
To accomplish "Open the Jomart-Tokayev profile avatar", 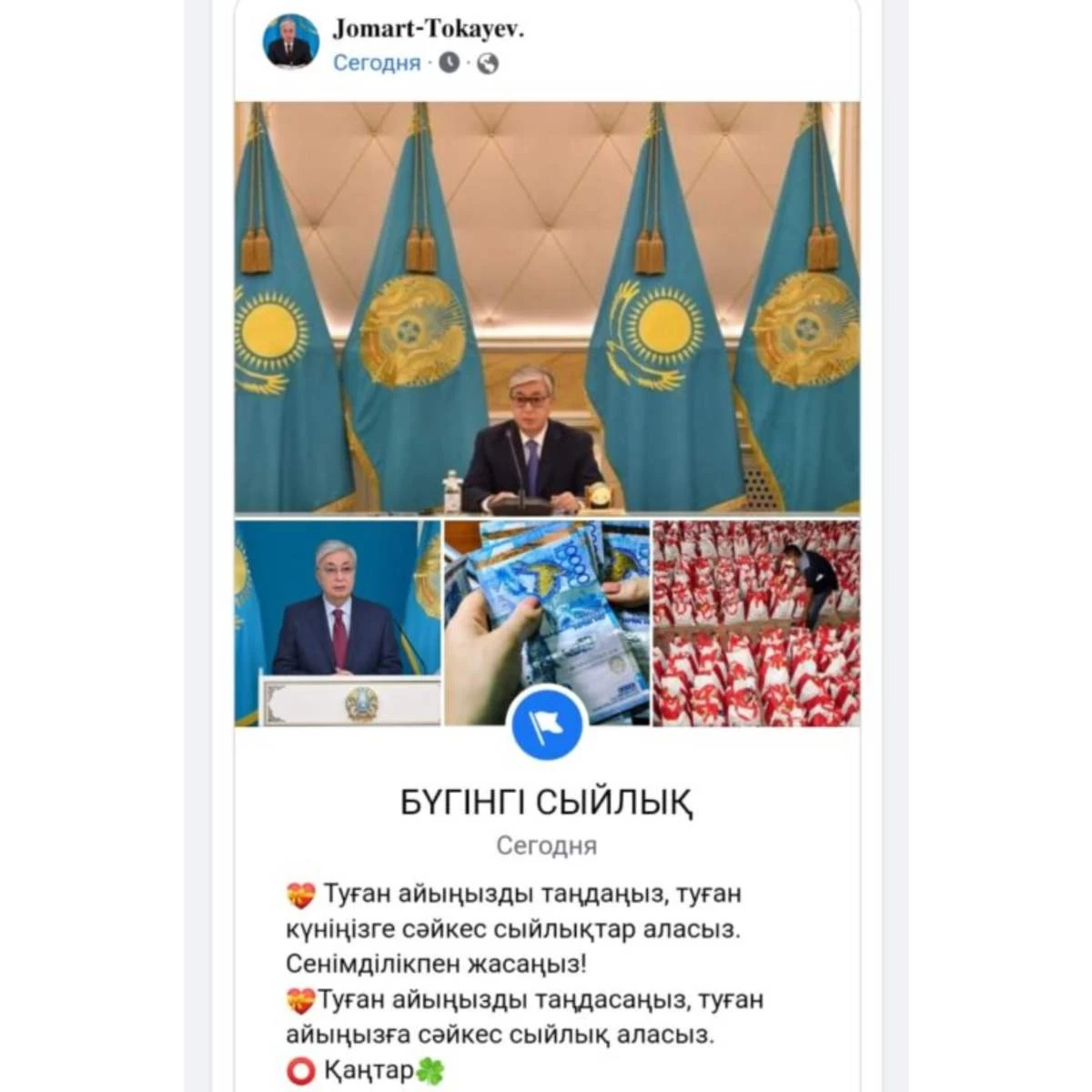I will [x=291, y=41].
